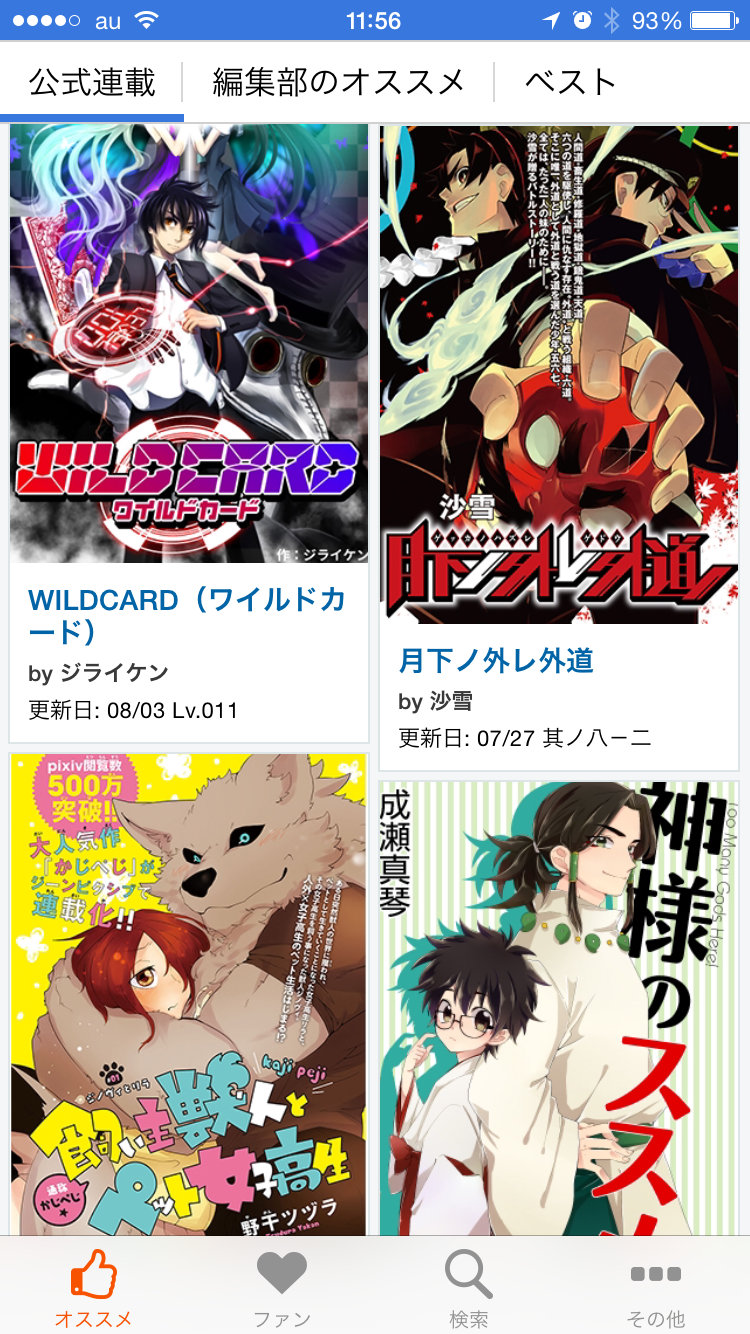Tap the 月下ノ外レ外道 title link
Image resolution: width=750 pixels, height=1334 pixels.
tap(496, 660)
